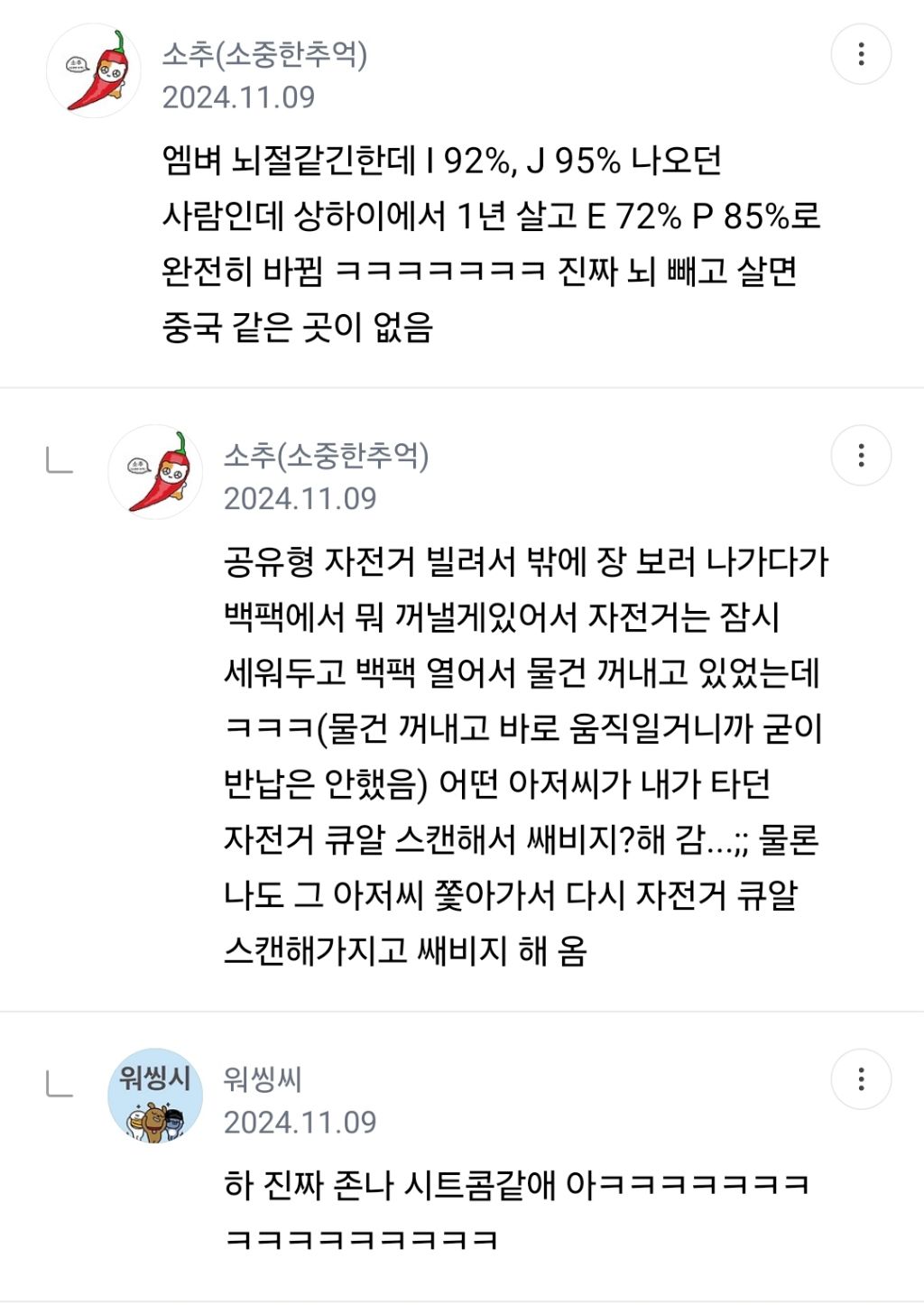View the 워씽씨 profile picture

coord(155,1096)
